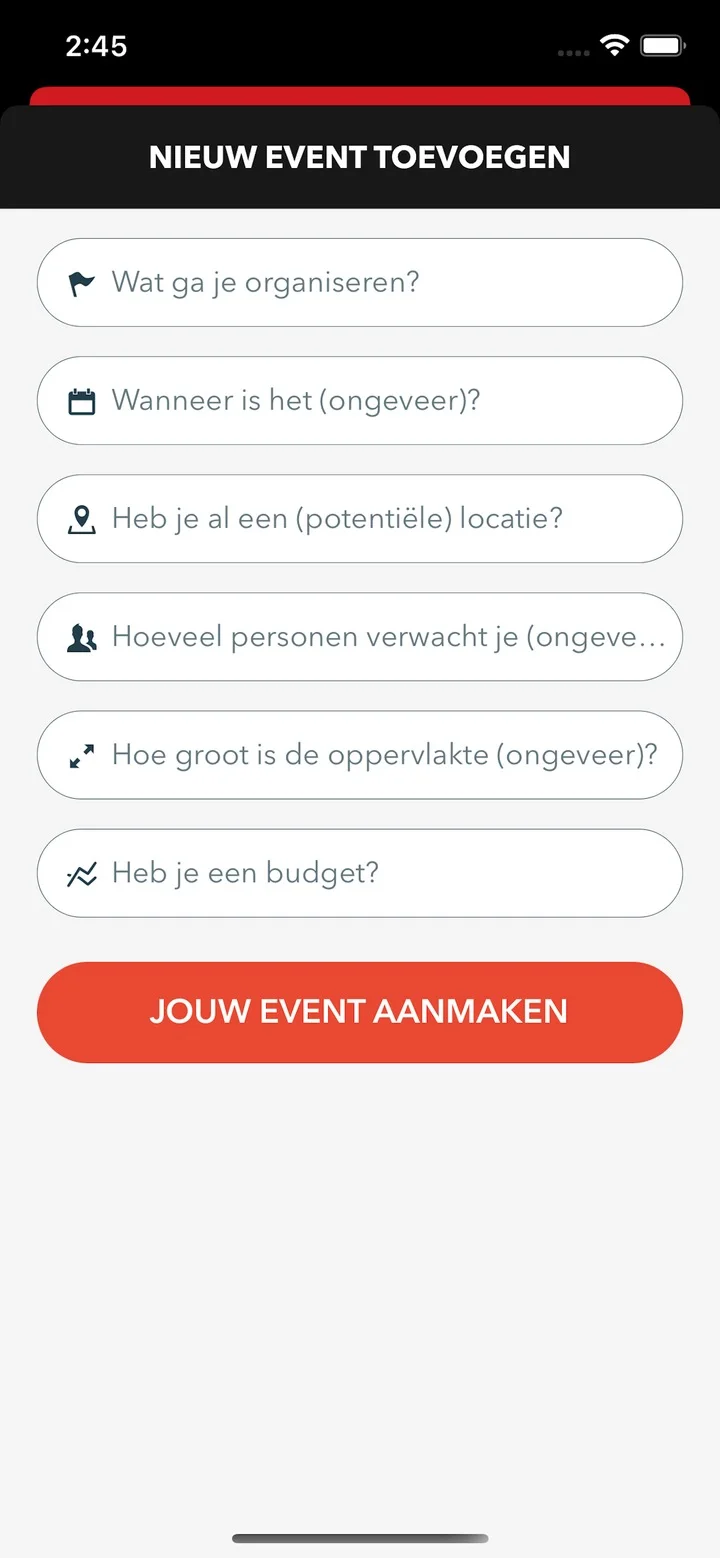Open the 'Wanneer is het (ongeveer)?' date field

(x=360, y=400)
